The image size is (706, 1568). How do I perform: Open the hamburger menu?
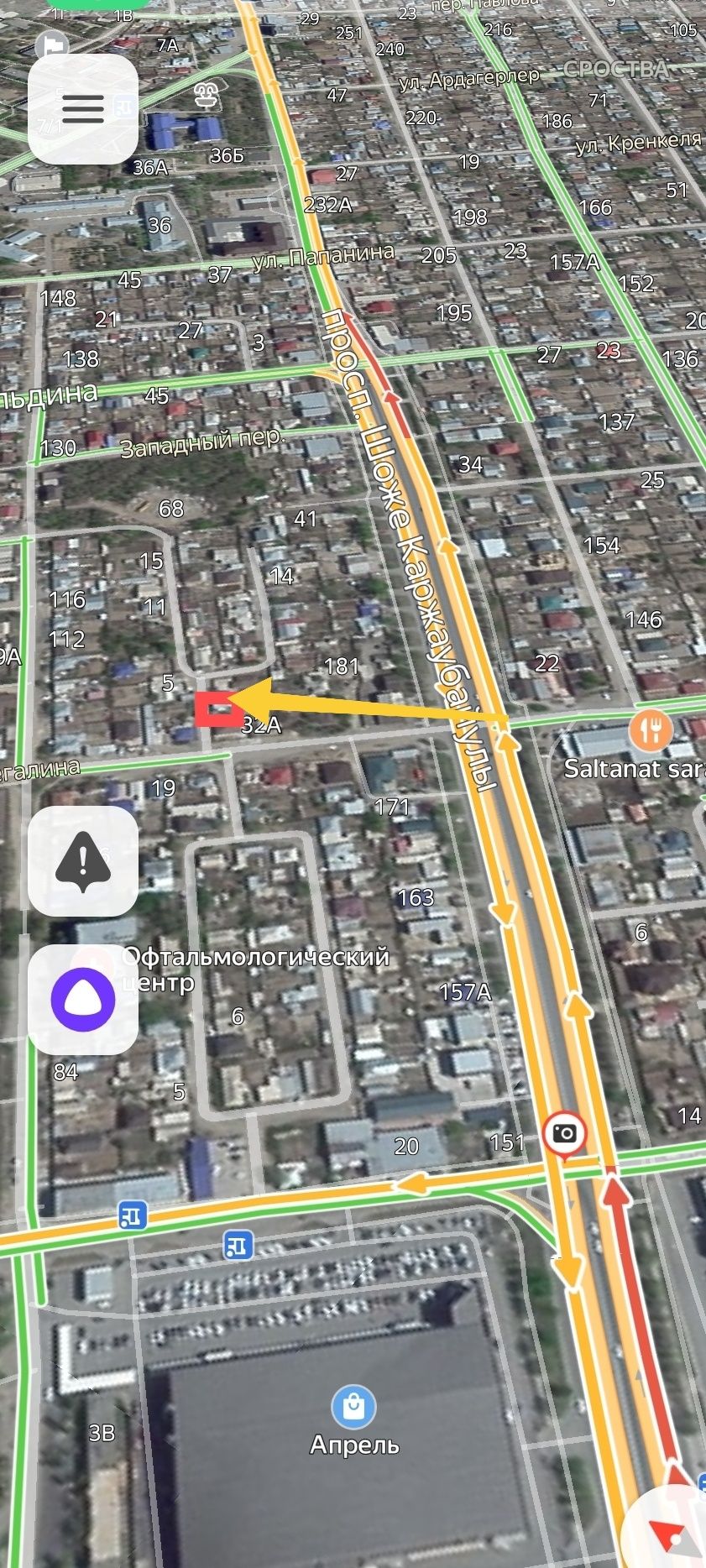click(83, 108)
